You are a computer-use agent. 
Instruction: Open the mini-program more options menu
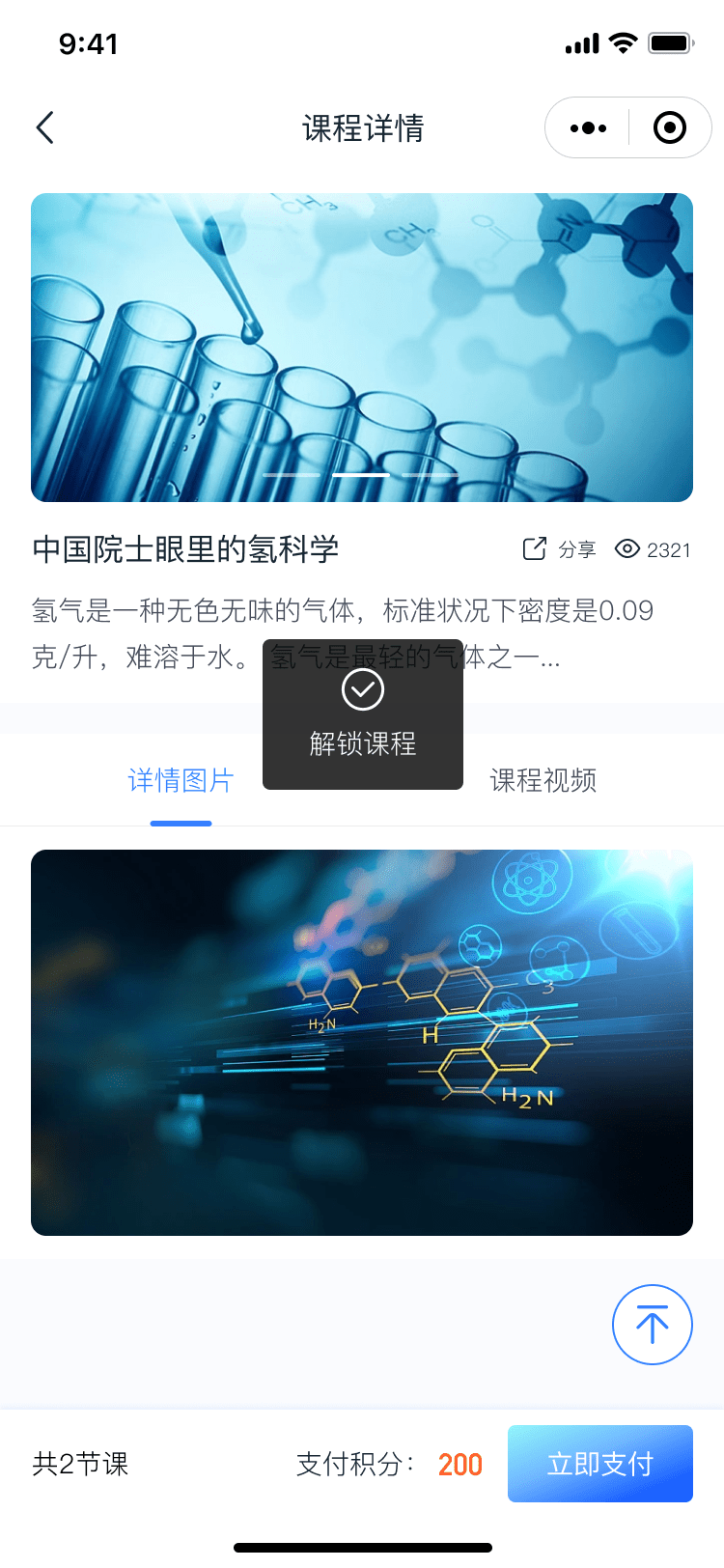coord(588,127)
